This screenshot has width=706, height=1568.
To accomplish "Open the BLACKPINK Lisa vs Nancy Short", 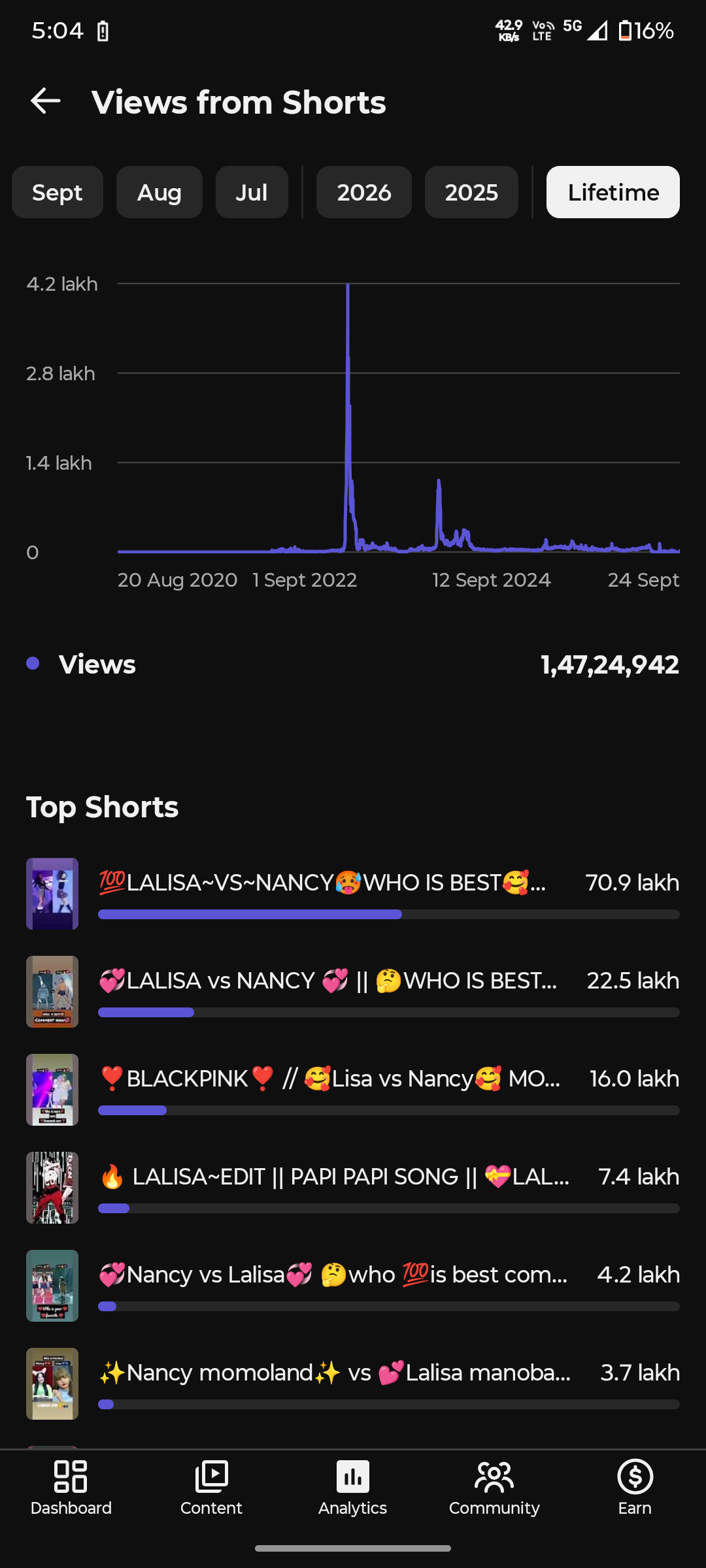I will click(x=353, y=1090).
